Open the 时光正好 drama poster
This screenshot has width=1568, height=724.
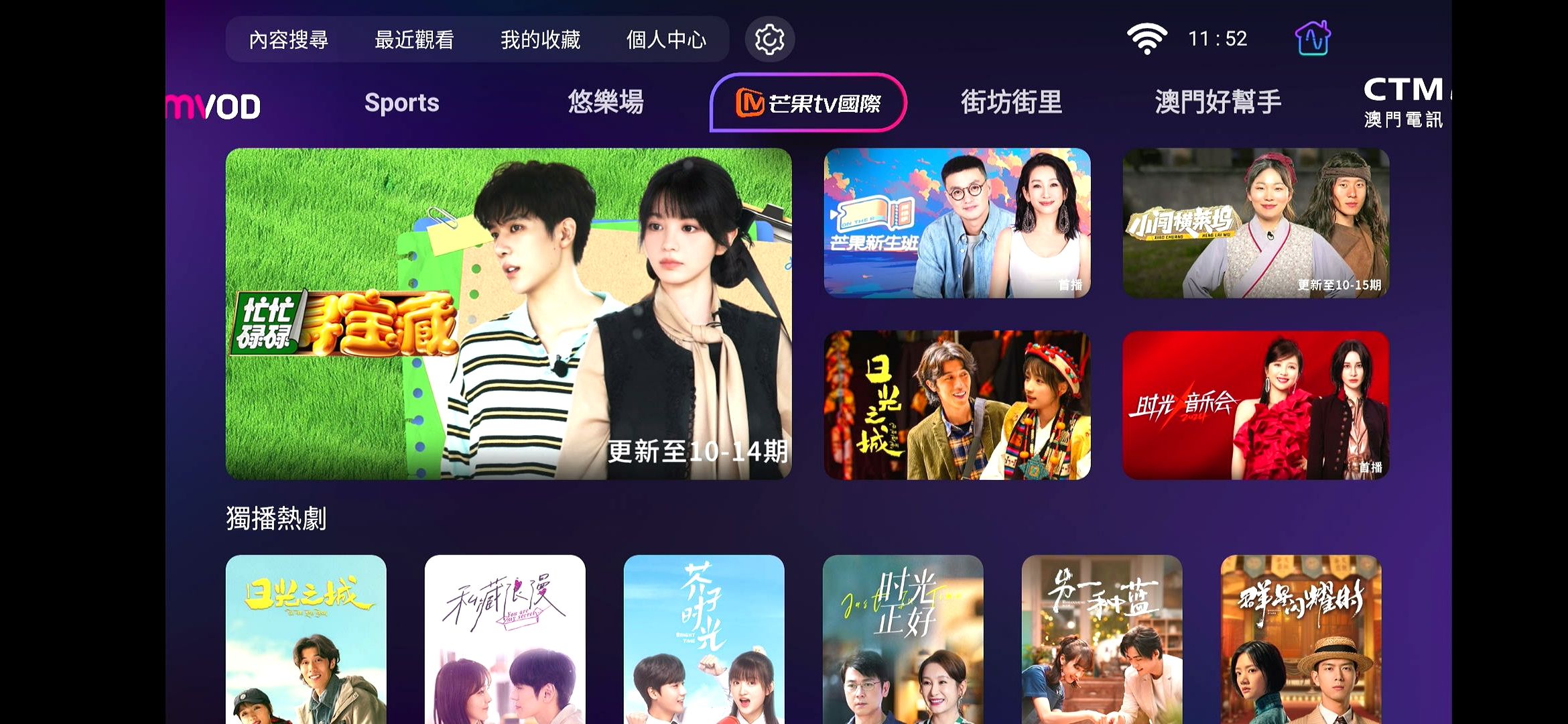[903, 638]
